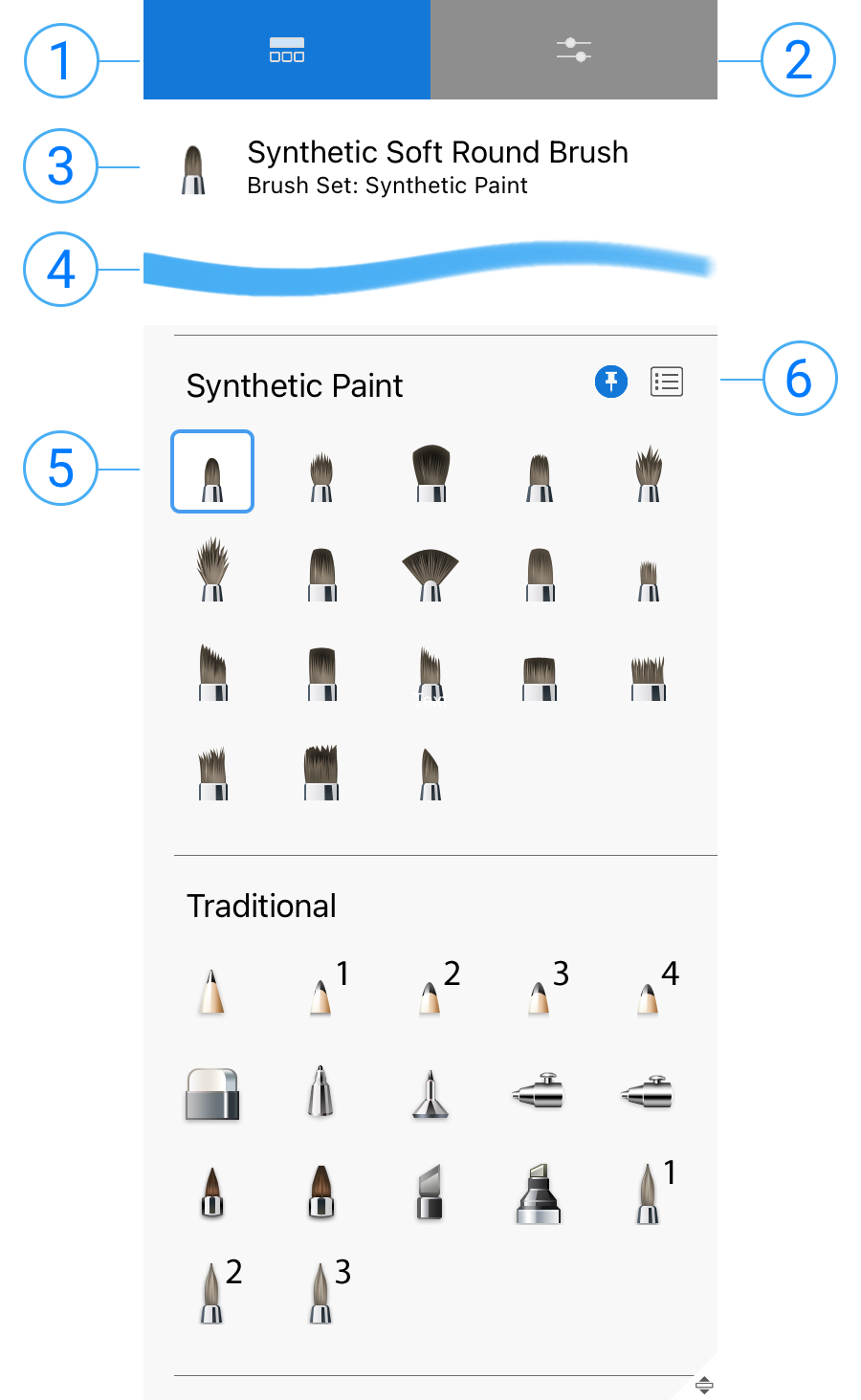Choose the fan-shaped brush in Synthetic Paint
The height and width of the screenshot is (1400, 861).
point(430,574)
